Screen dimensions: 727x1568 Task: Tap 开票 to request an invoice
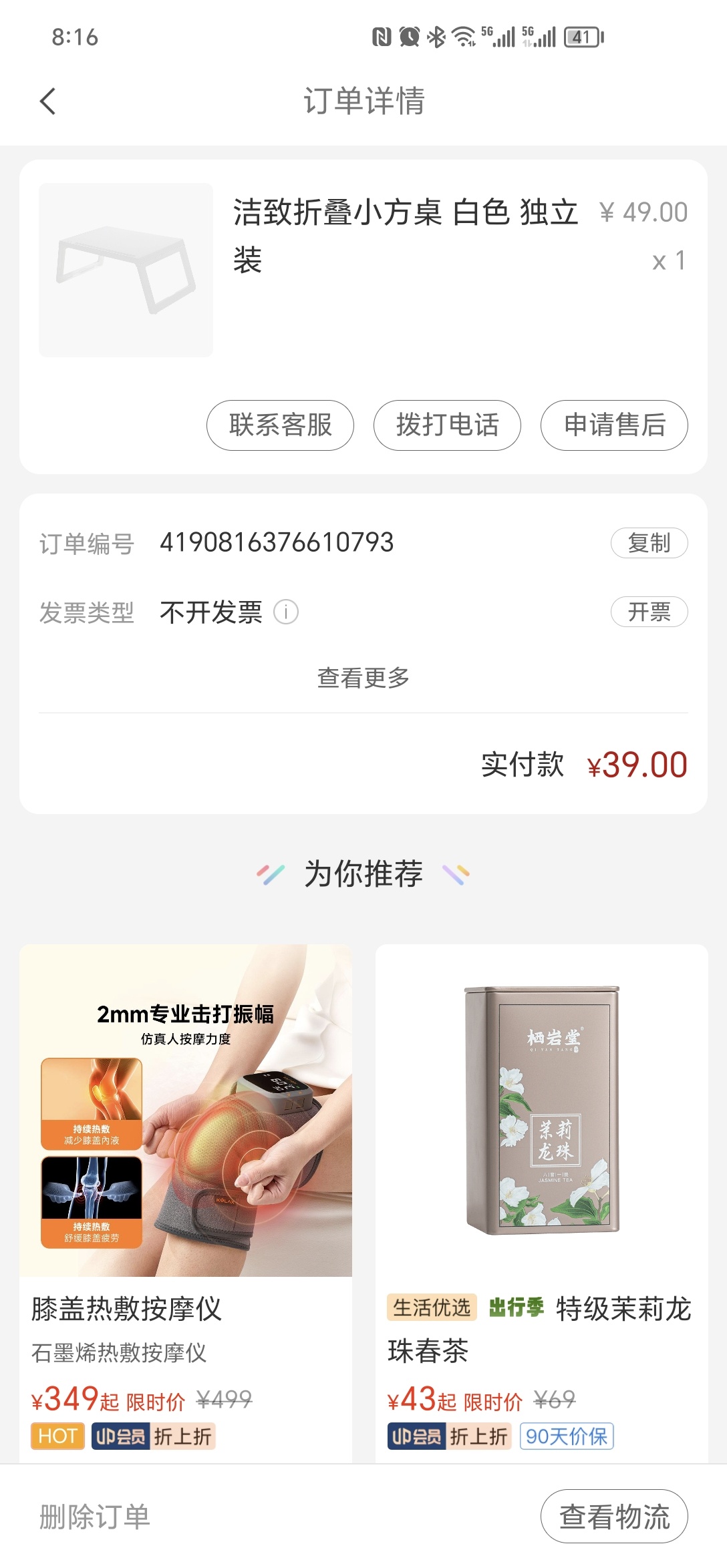(649, 612)
